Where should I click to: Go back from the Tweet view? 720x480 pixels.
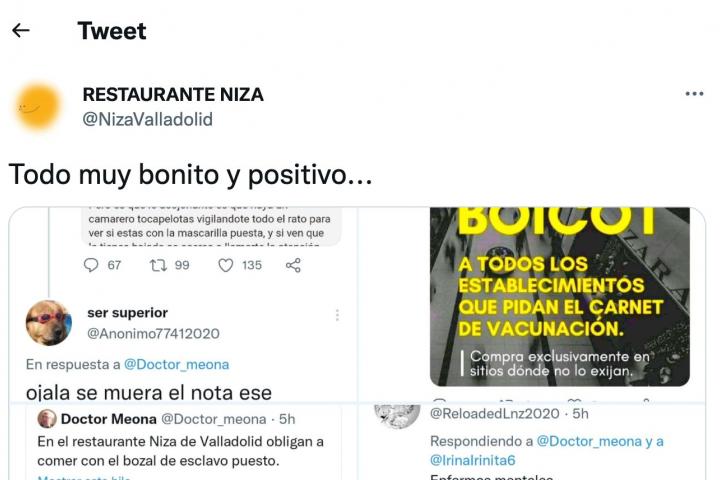(21, 31)
